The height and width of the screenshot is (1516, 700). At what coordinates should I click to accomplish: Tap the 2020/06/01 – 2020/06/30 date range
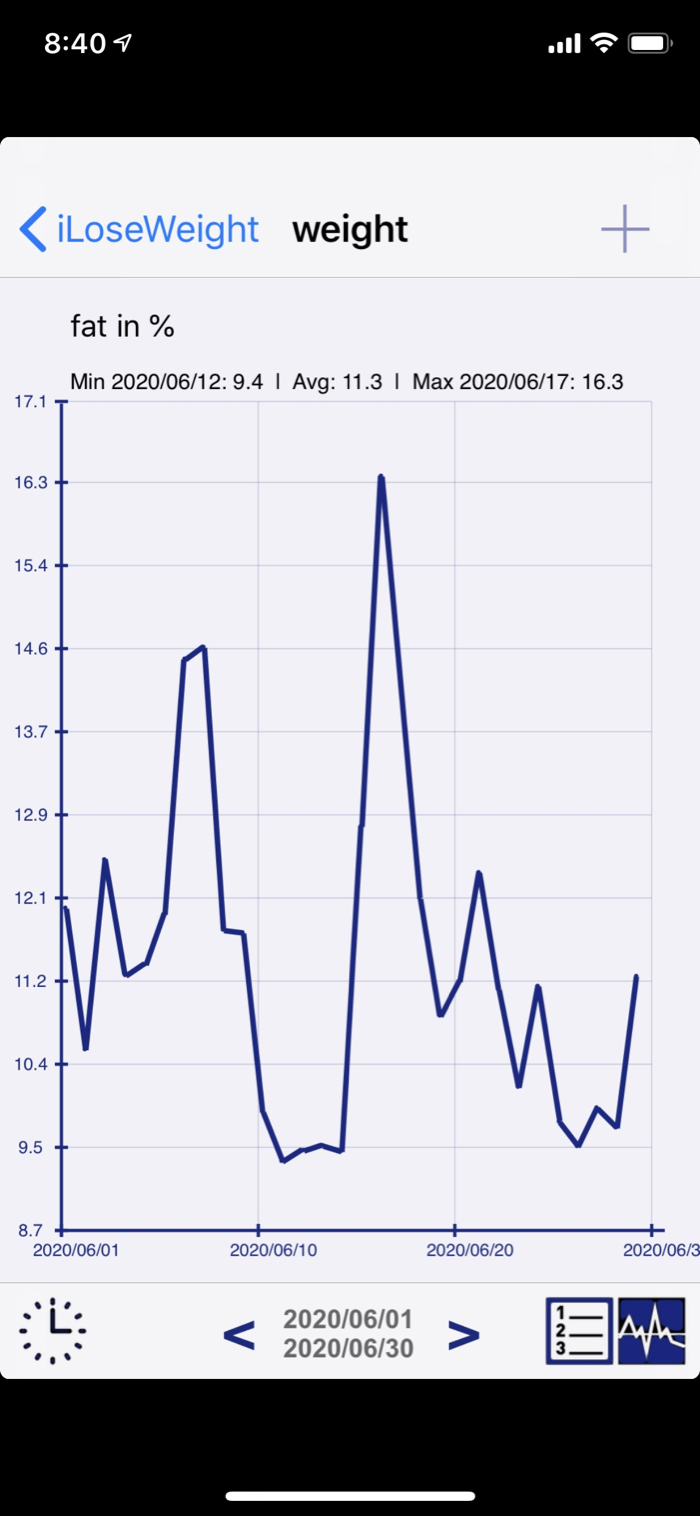point(348,1334)
